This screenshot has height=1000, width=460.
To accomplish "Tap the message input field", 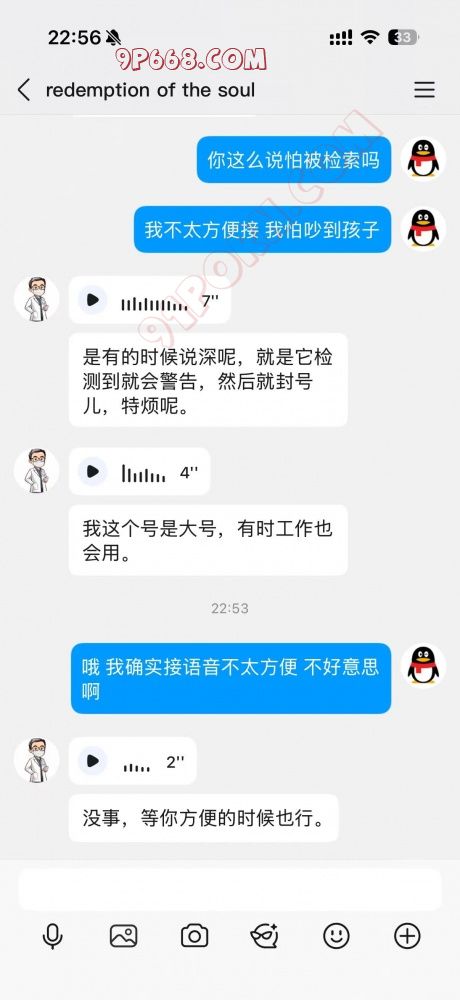I will (x=230, y=889).
